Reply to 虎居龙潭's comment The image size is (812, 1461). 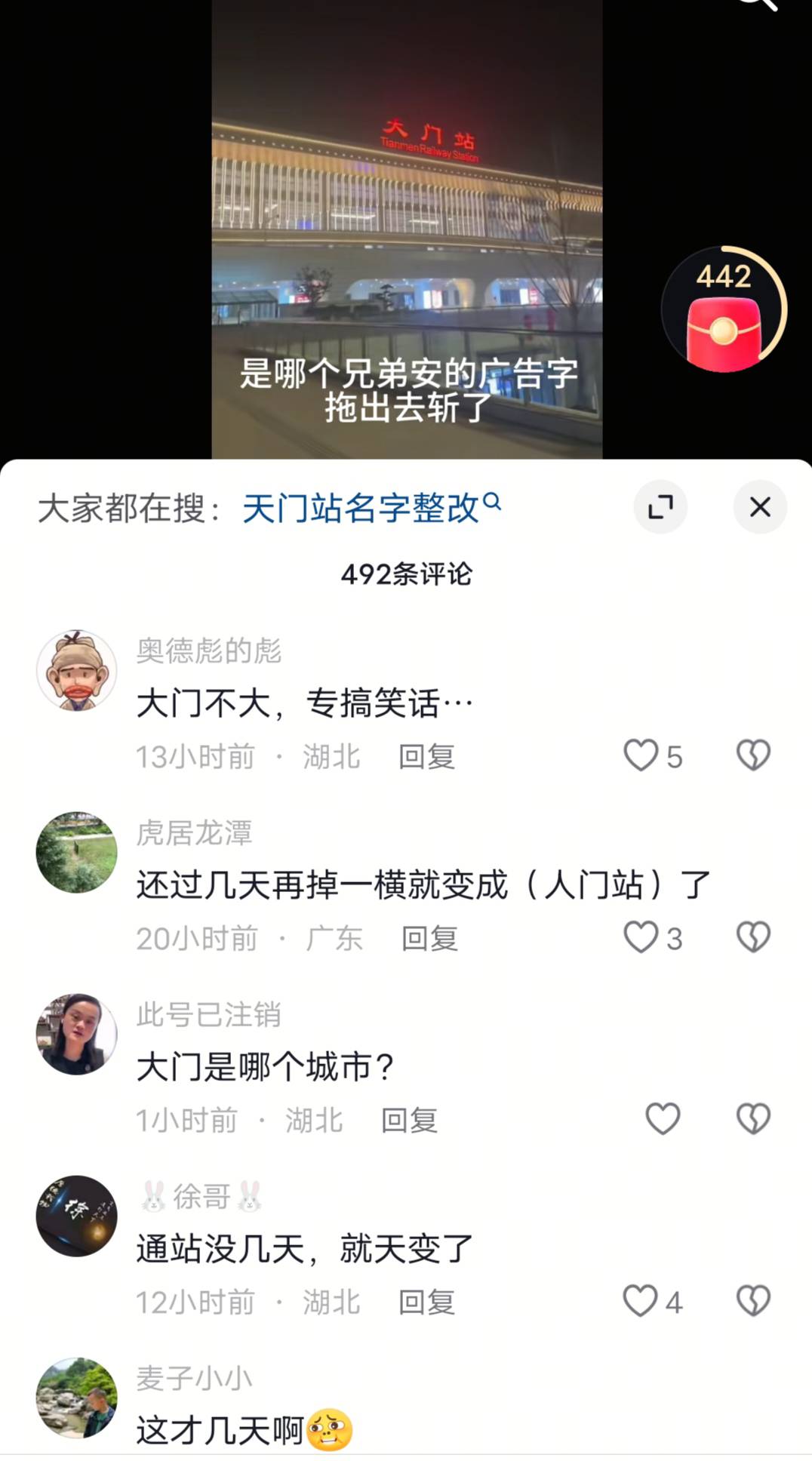coord(429,939)
